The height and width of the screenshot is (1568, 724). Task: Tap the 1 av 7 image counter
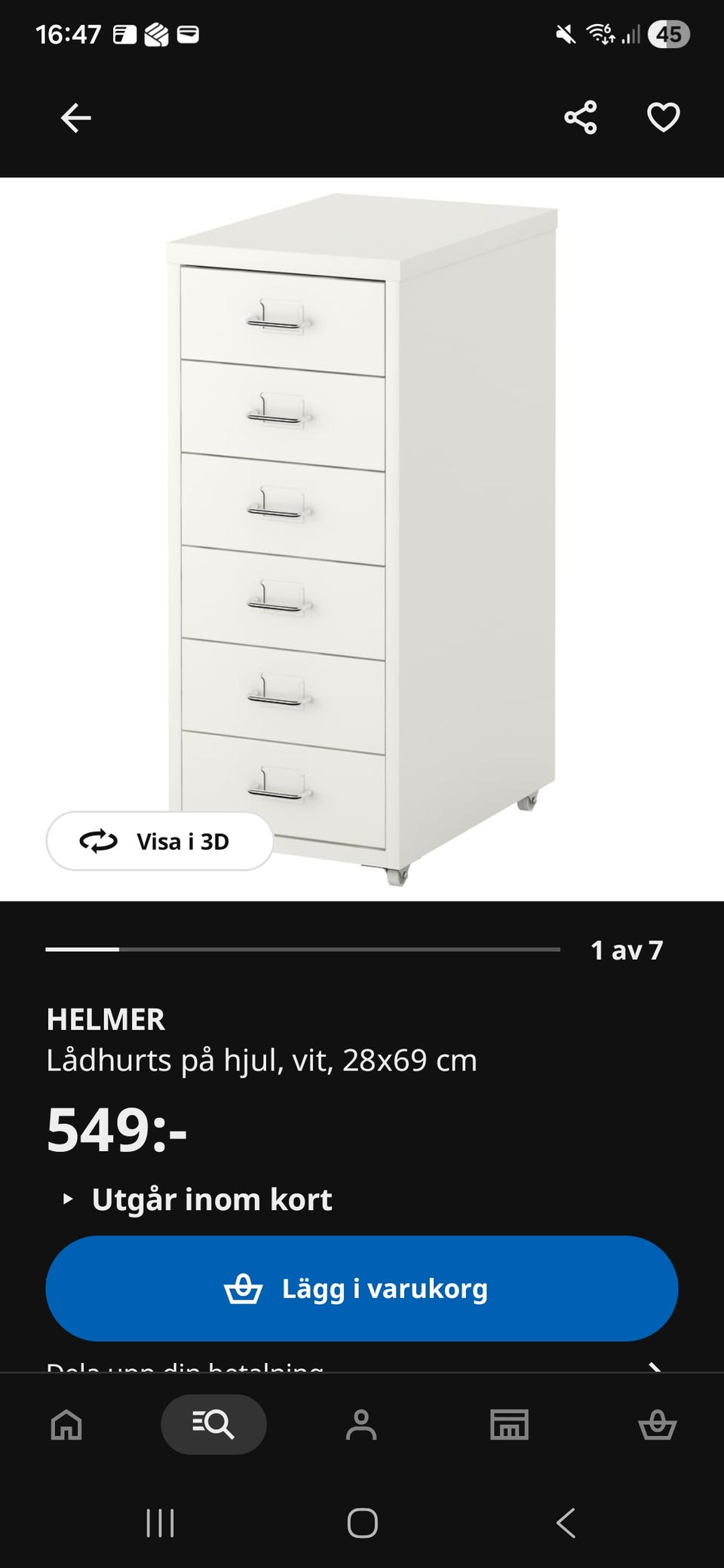pyautogui.click(x=627, y=951)
